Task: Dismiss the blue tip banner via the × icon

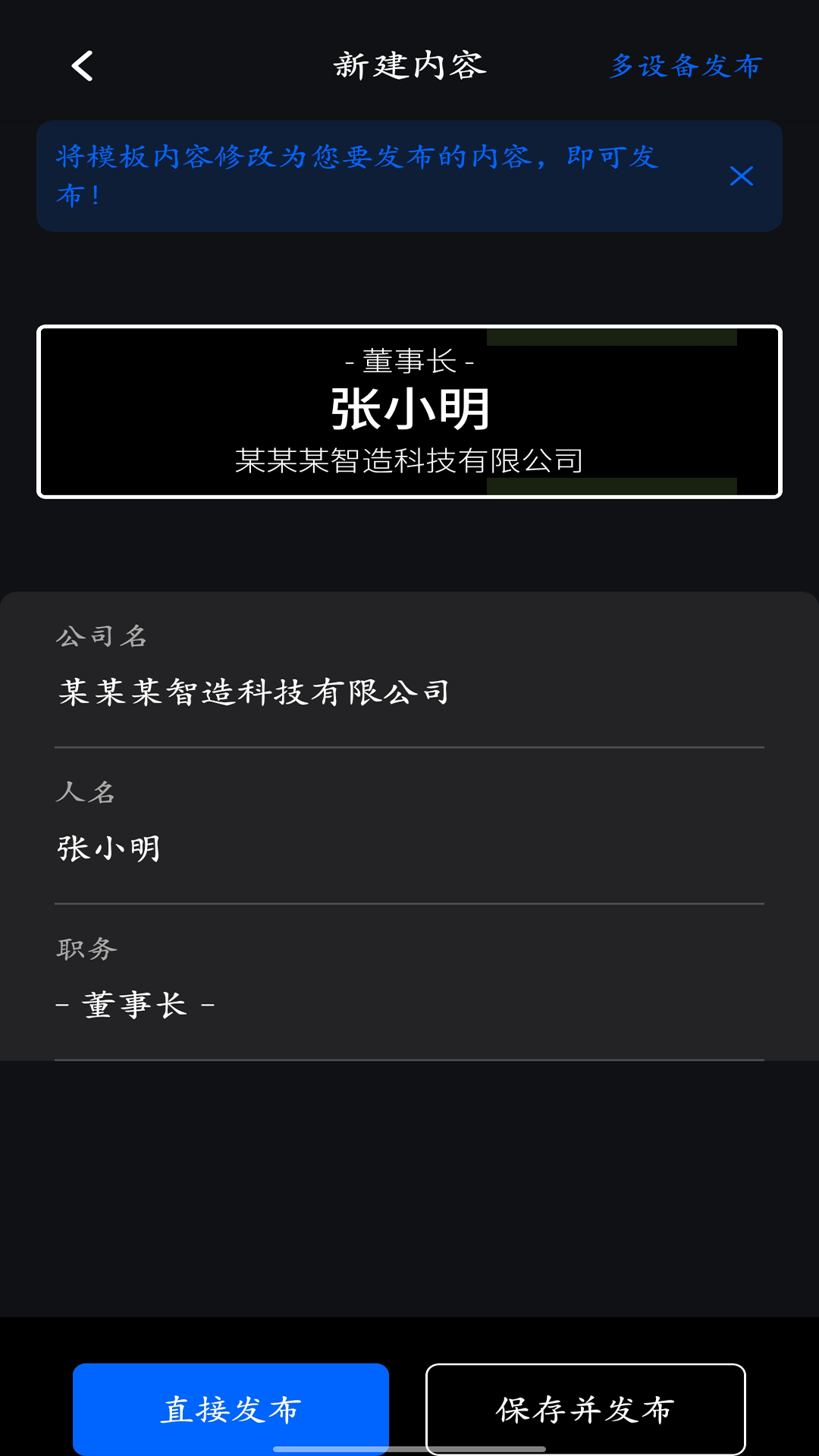Action: (741, 176)
